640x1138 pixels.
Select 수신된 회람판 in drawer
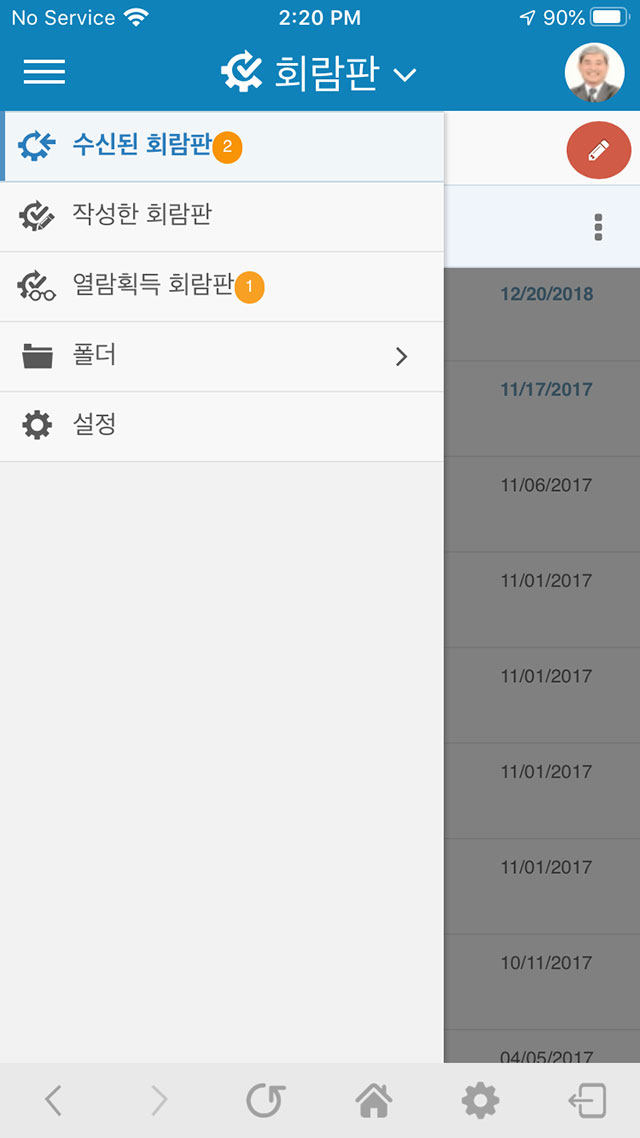pyautogui.click(x=140, y=146)
